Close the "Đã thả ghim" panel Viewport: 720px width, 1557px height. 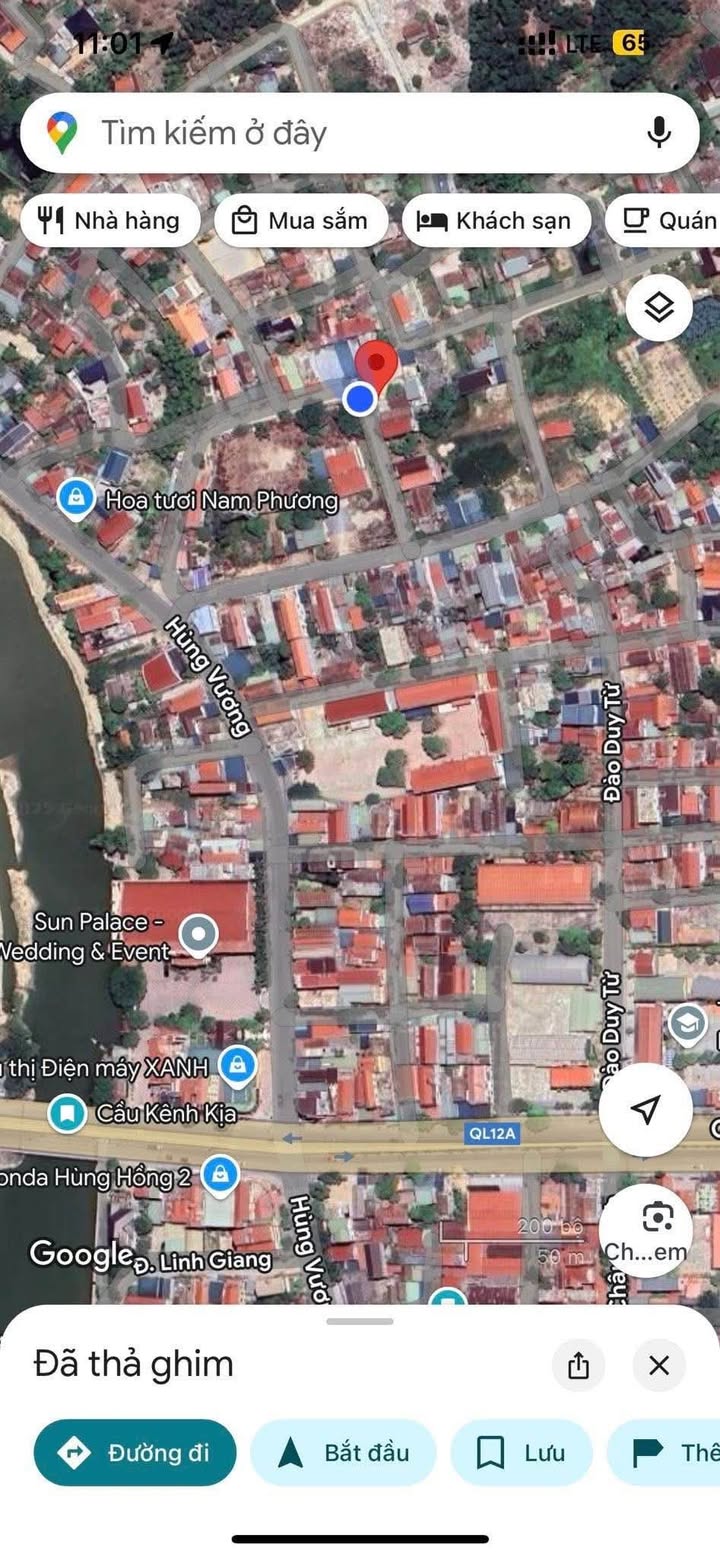pos(659,1365)
